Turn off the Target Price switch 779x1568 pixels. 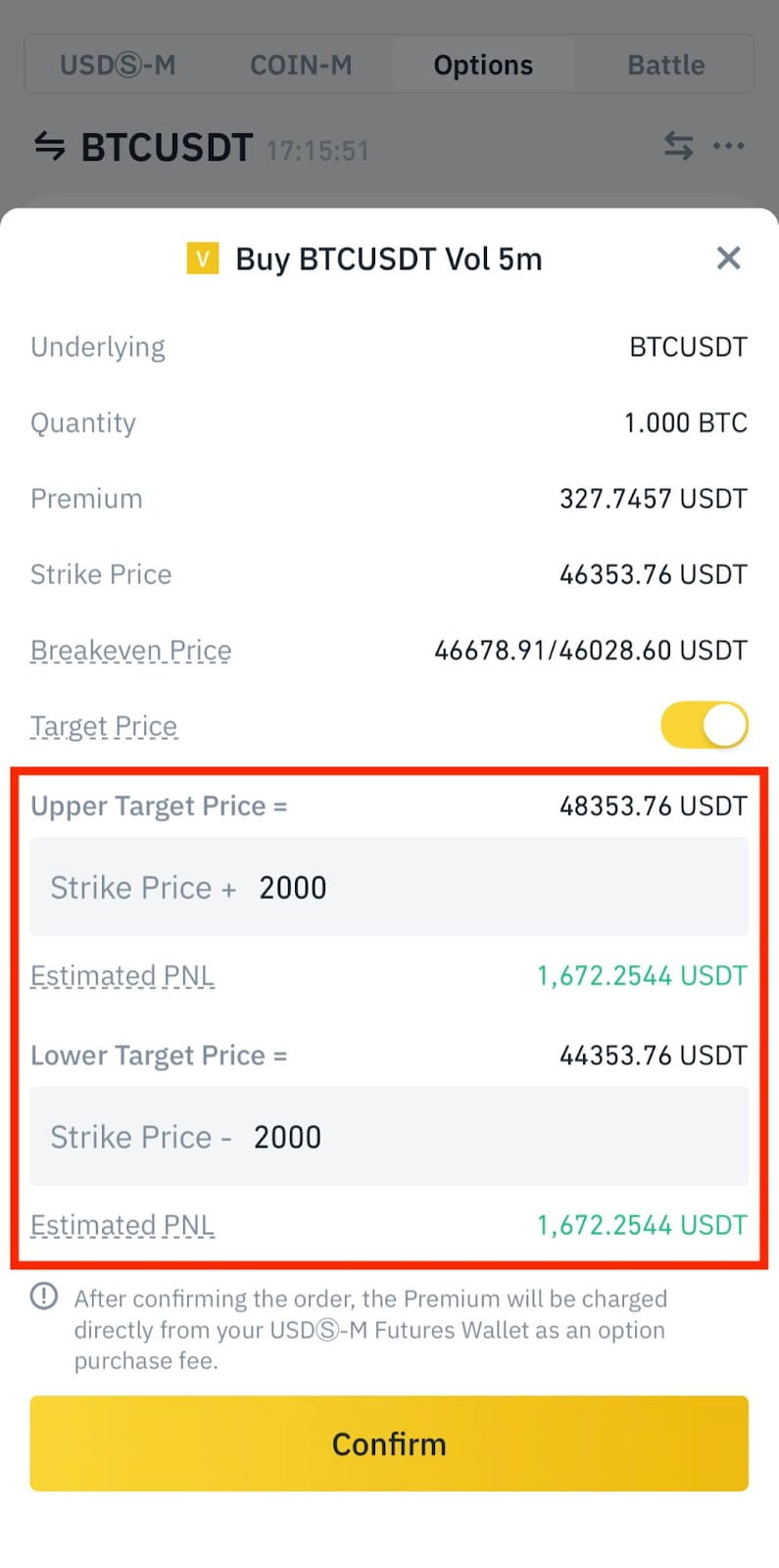click(705, 726)
